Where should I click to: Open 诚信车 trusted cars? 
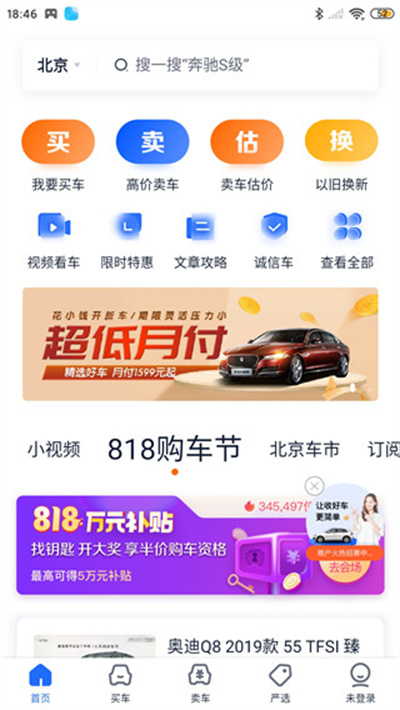(274, 240)
